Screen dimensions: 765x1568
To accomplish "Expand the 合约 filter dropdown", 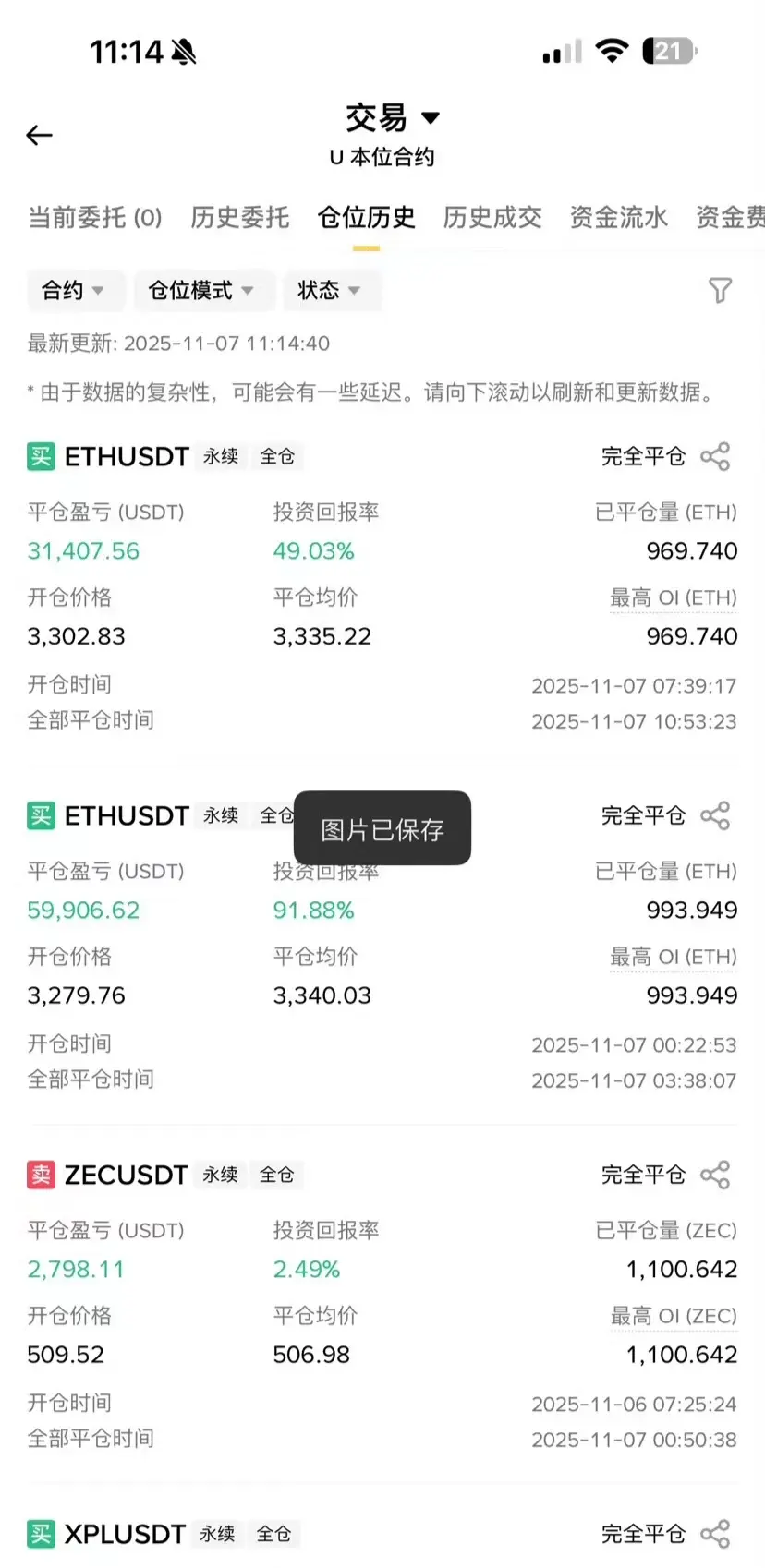I will tap(72, 291).
